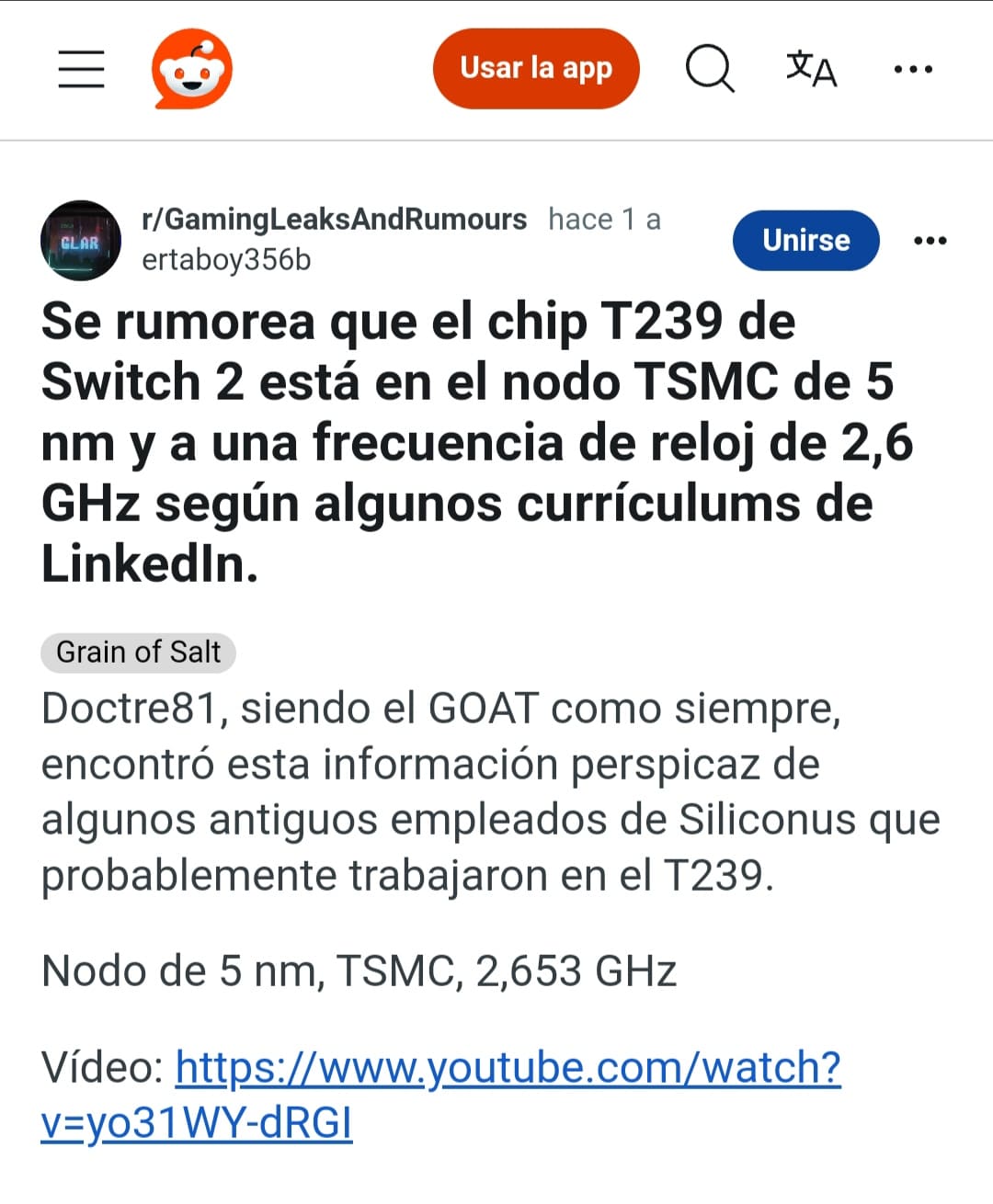Open the translate language icon

point(811,69)
